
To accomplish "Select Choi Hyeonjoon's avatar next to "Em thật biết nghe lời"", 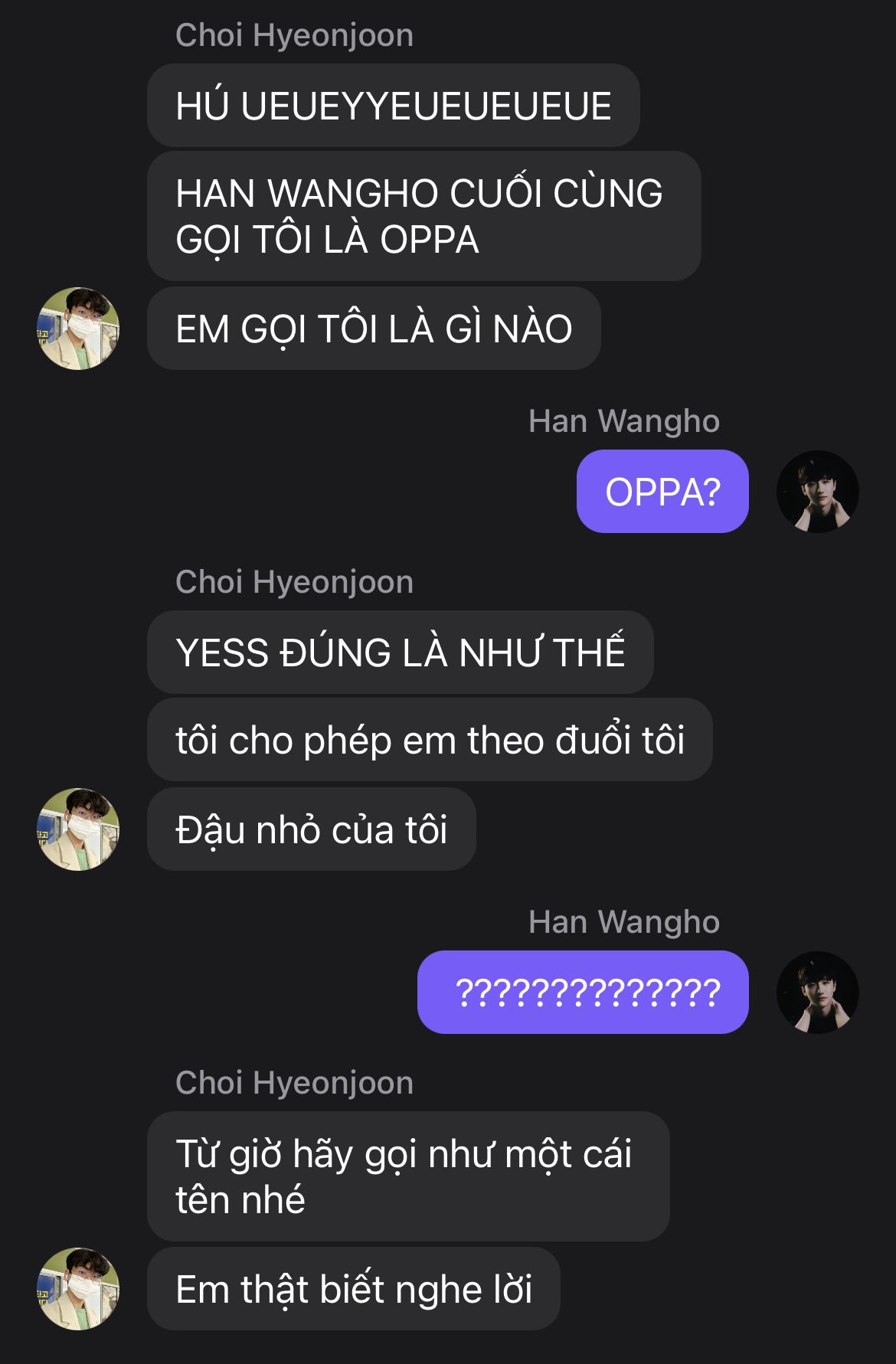I will [78, 1289].
